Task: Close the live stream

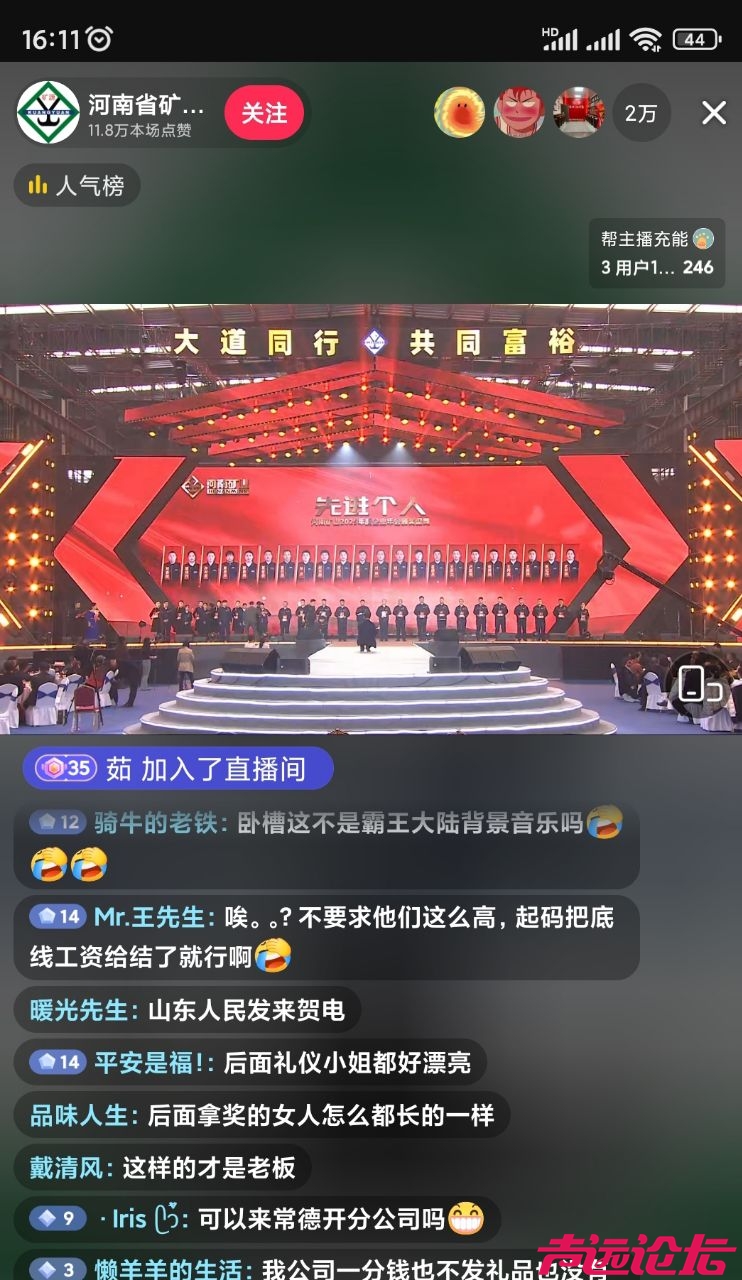Action: tap(713, 113)
